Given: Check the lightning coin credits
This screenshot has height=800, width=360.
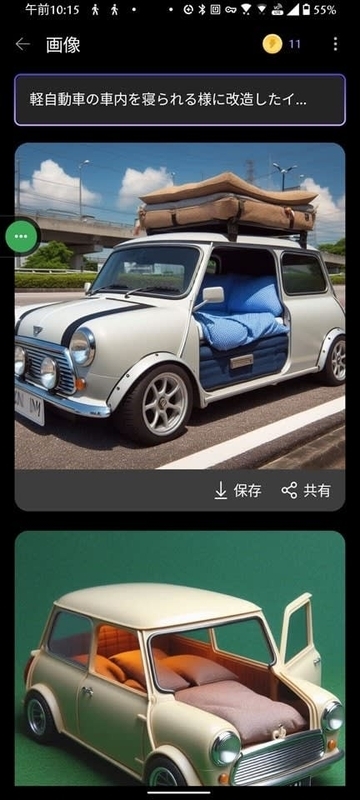Looking at the screenshot, I should pyautogui.click(x=281, y=44).
